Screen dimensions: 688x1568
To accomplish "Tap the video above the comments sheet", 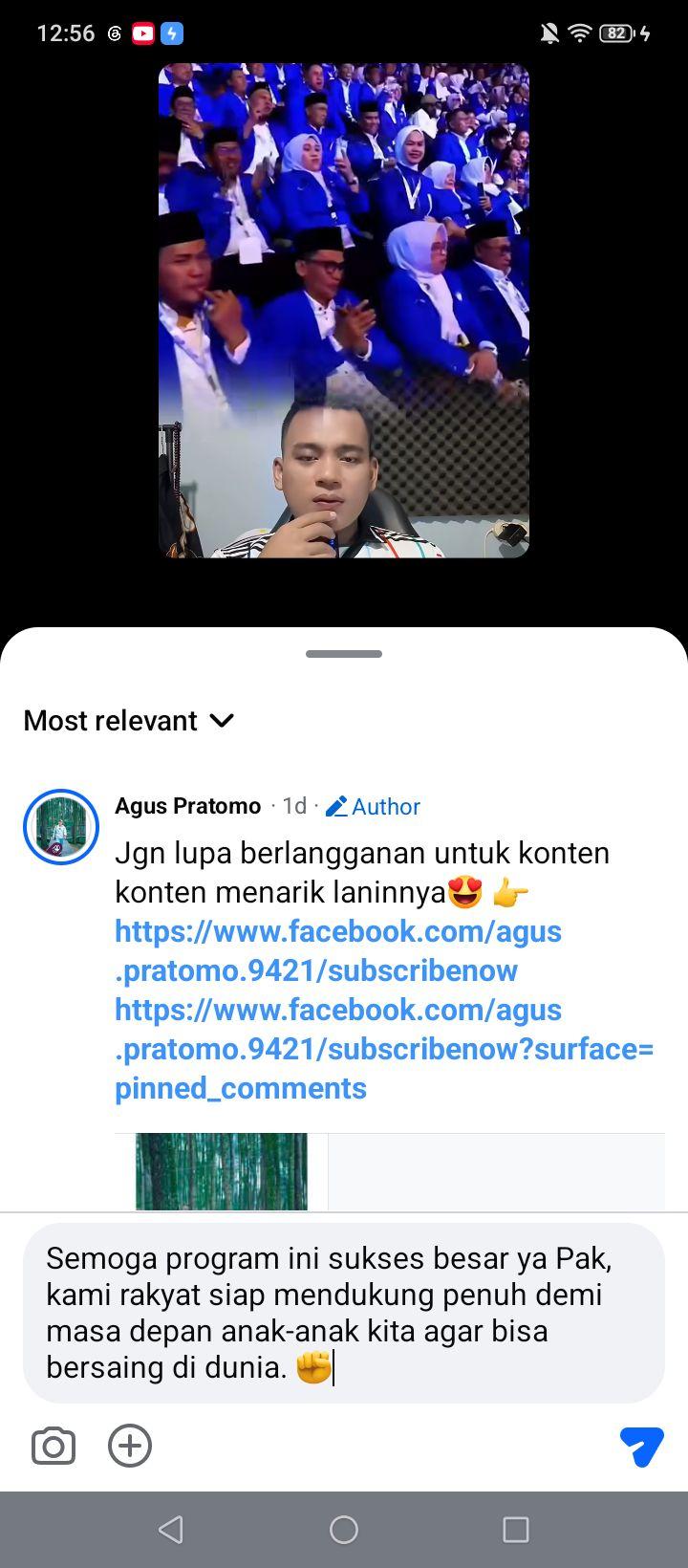I will (344, 311).
